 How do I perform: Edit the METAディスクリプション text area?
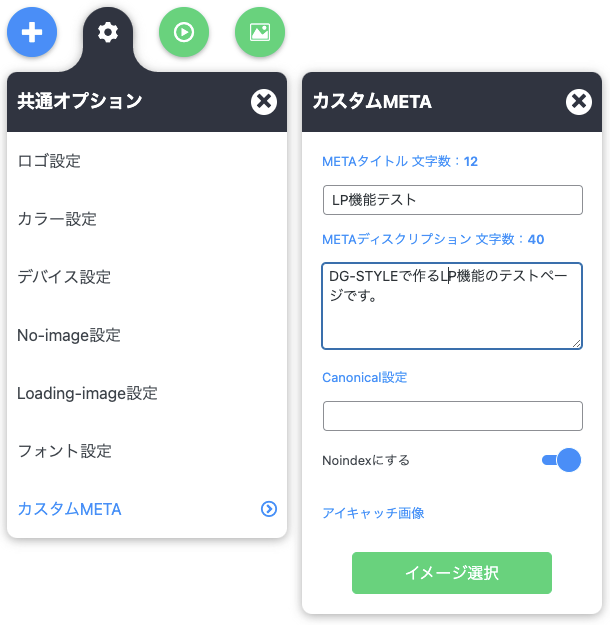pyautogui.click(x=452, y=306)
